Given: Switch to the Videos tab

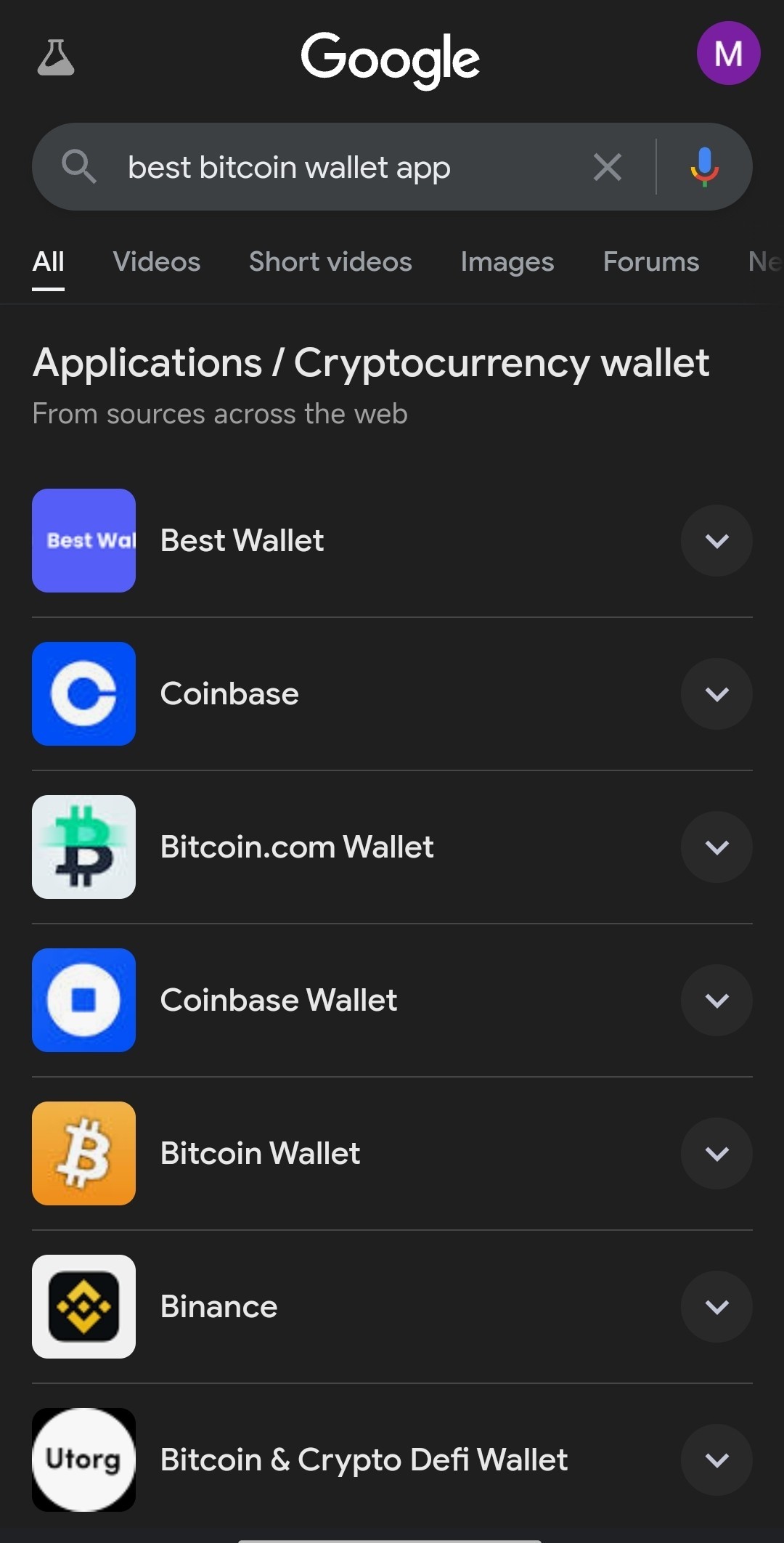Looking at the screenshot, I should pos(157,262).
